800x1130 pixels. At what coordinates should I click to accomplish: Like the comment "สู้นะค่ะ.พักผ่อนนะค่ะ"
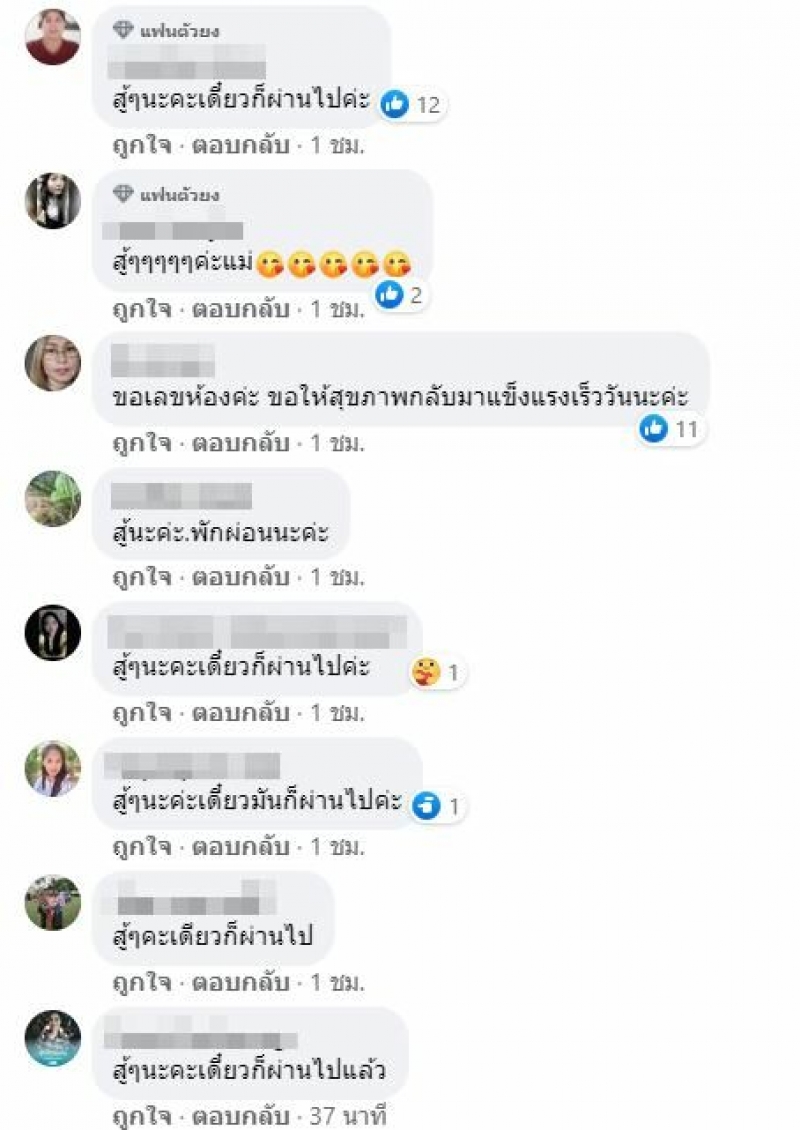[x=141, y=577]
